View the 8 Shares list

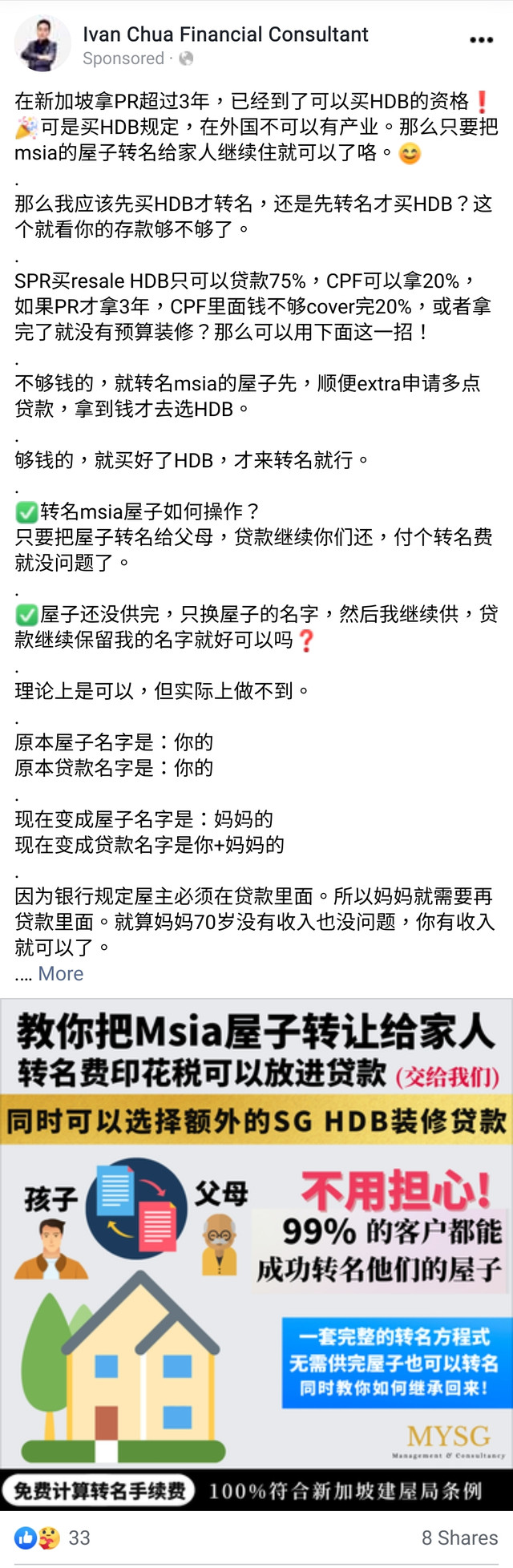[459, 1538]
